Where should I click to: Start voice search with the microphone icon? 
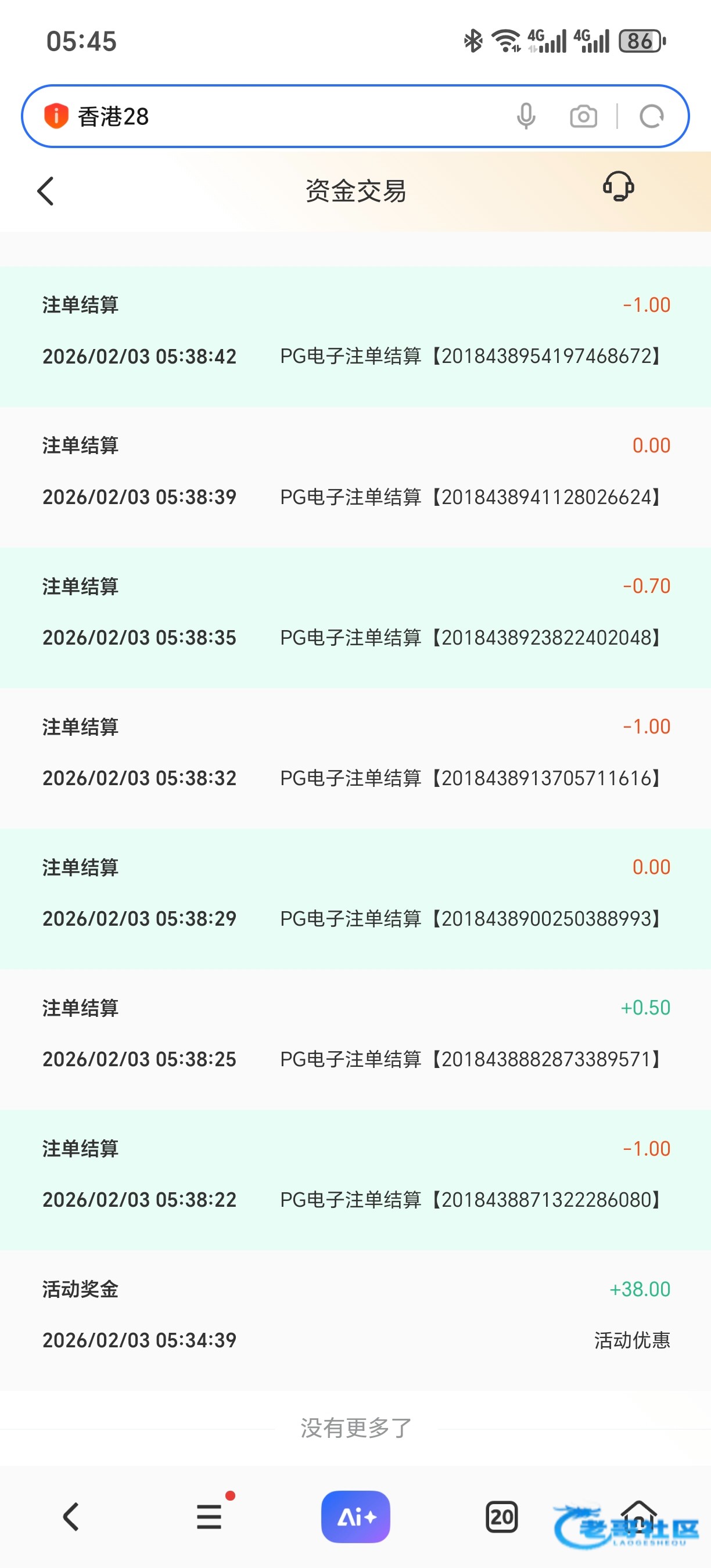[526, 116]
